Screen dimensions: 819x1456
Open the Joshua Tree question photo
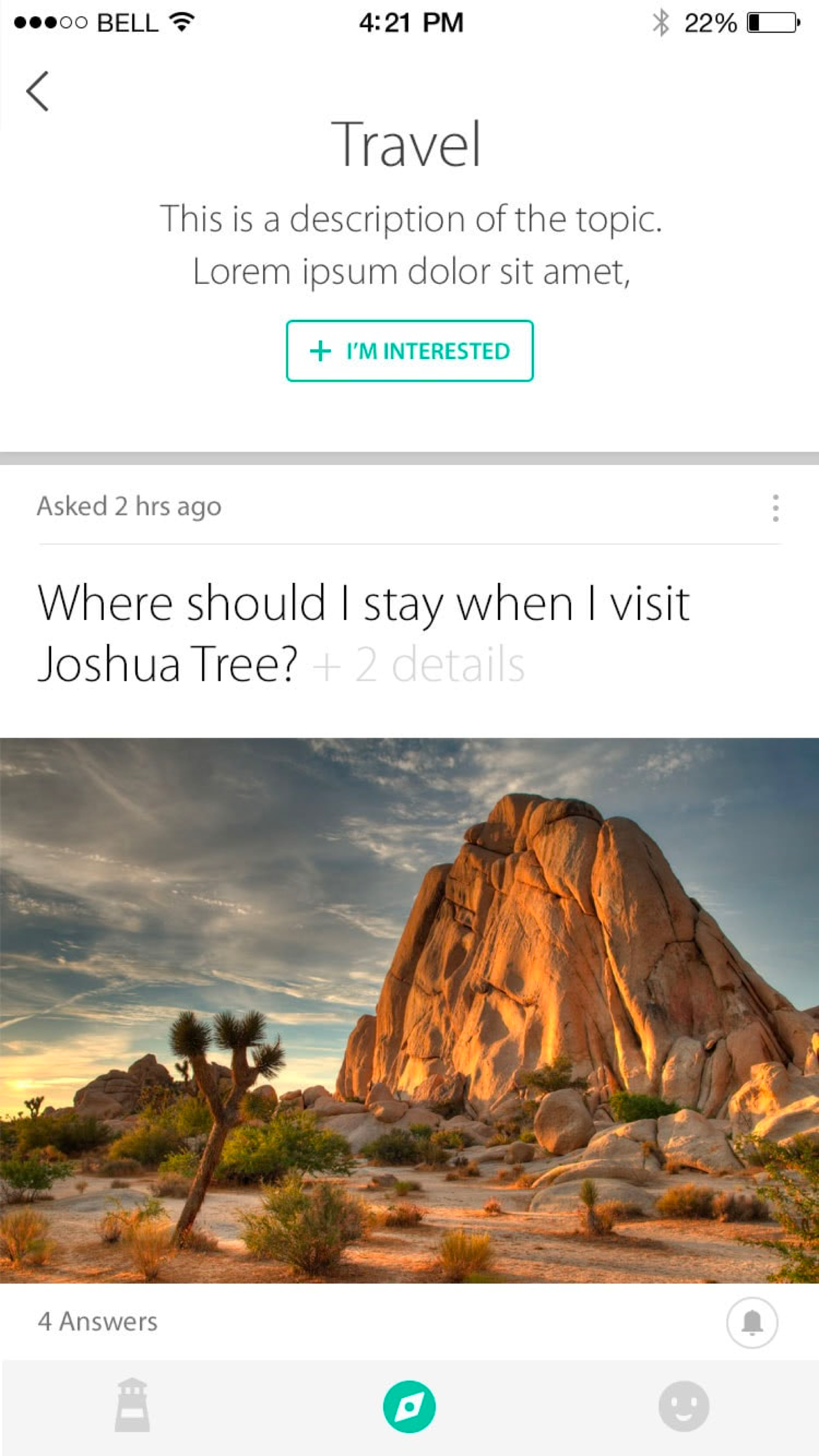pyautogui.click(x=409, y=1010)
